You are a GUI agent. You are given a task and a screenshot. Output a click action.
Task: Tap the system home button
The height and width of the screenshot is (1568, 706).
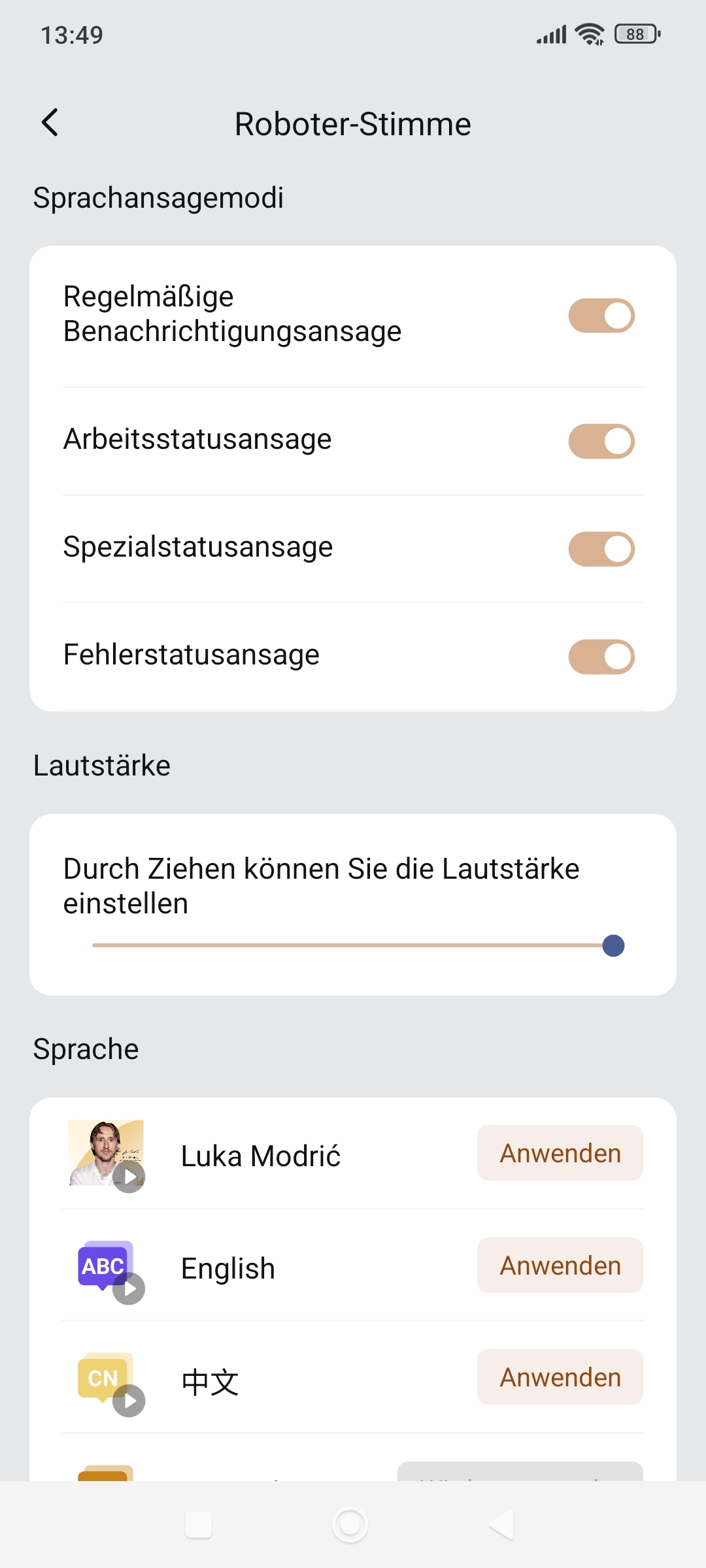[x=350, y=1525]
